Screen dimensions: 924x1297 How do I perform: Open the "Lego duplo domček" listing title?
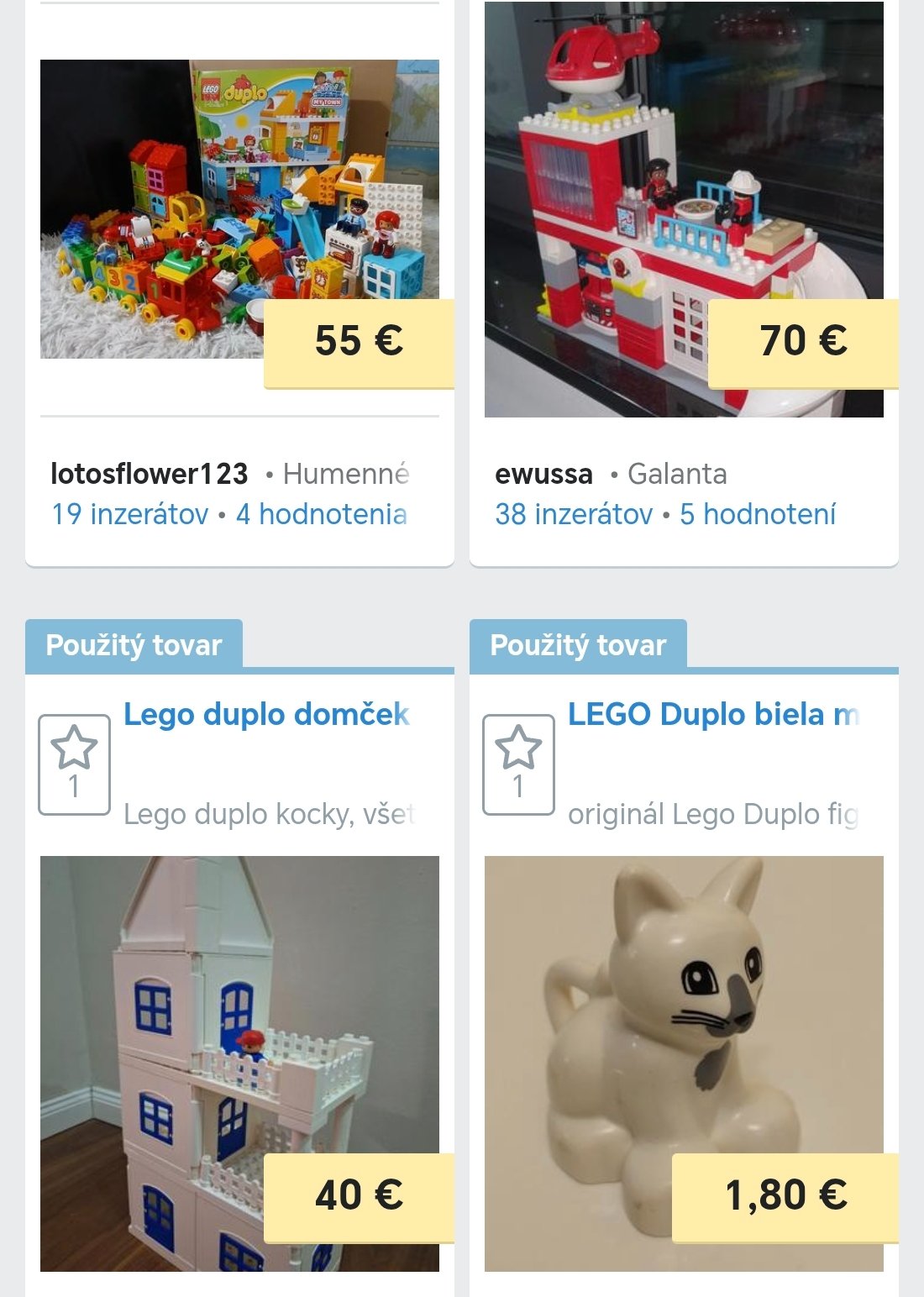(x=266, y=715)
